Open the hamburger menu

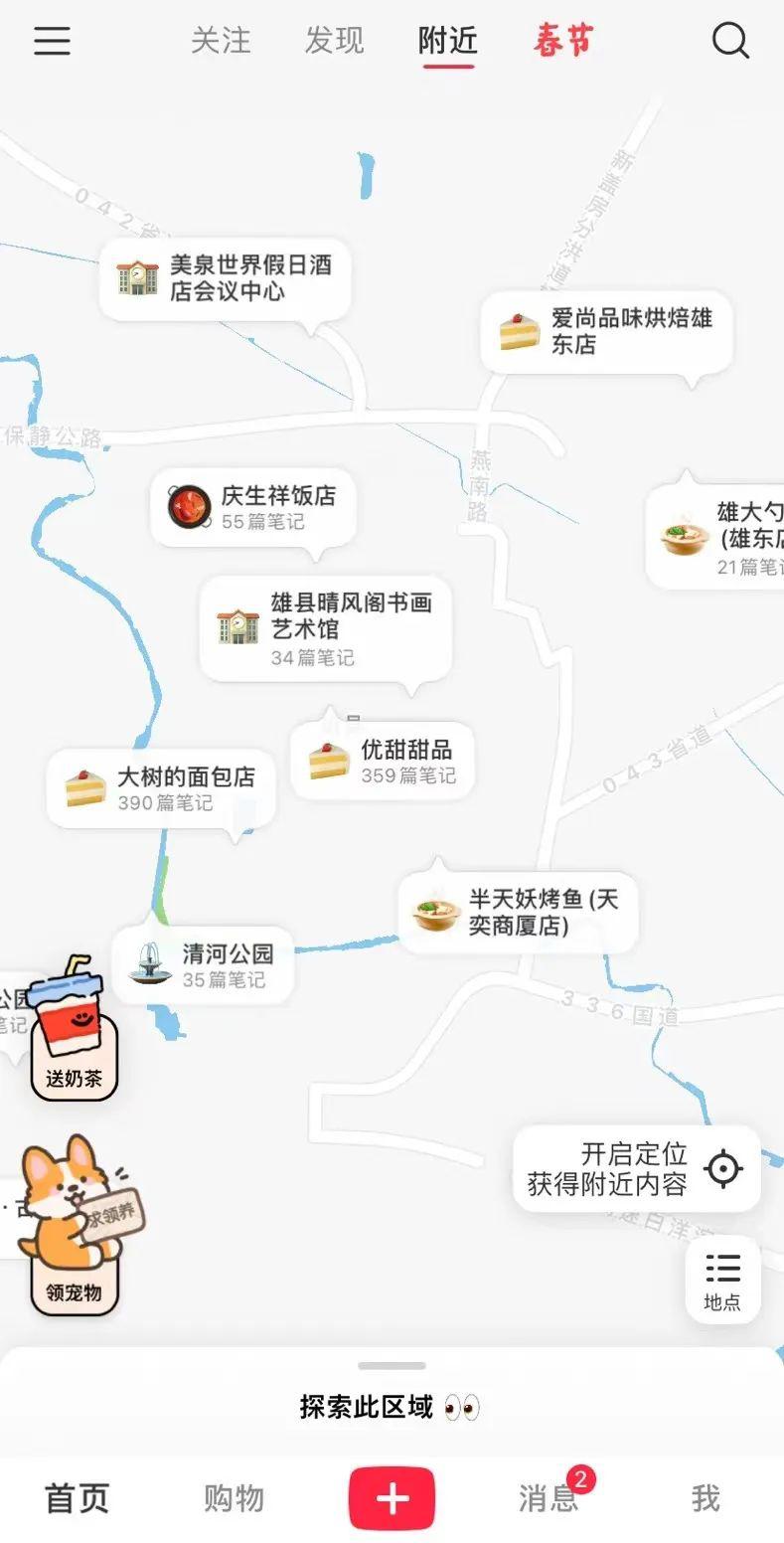(52, 41)
